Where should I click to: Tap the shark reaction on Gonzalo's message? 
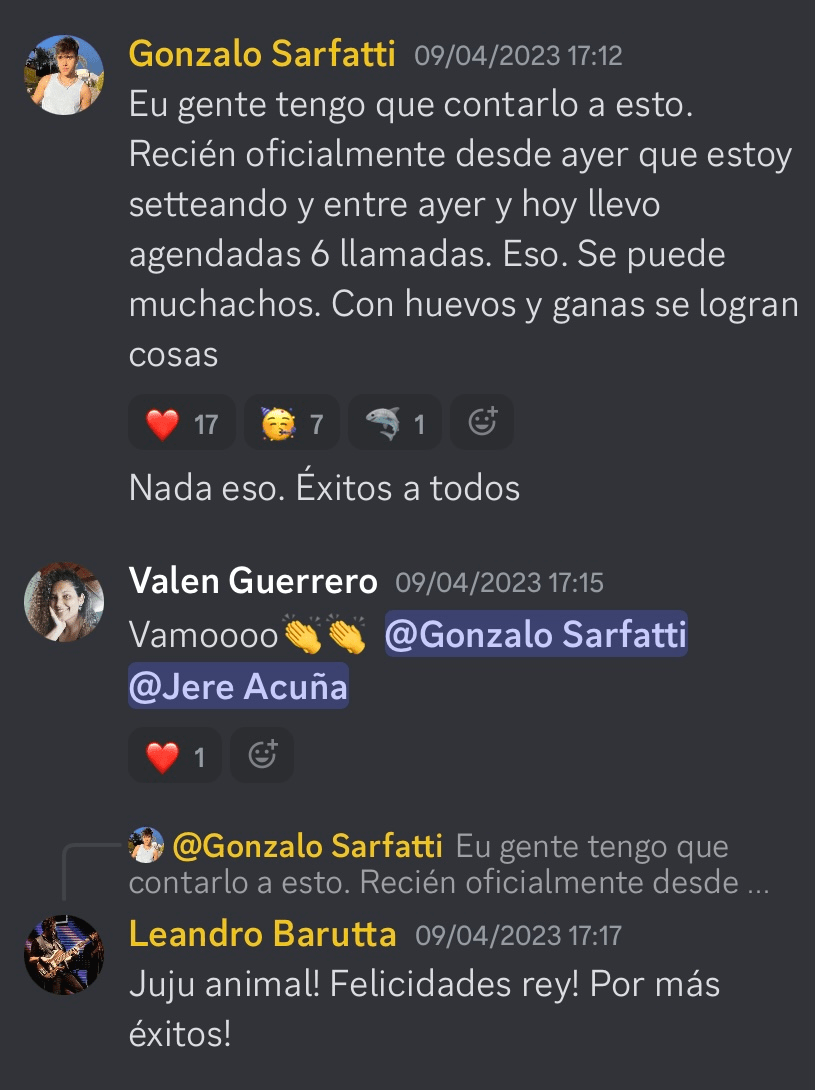396,423
